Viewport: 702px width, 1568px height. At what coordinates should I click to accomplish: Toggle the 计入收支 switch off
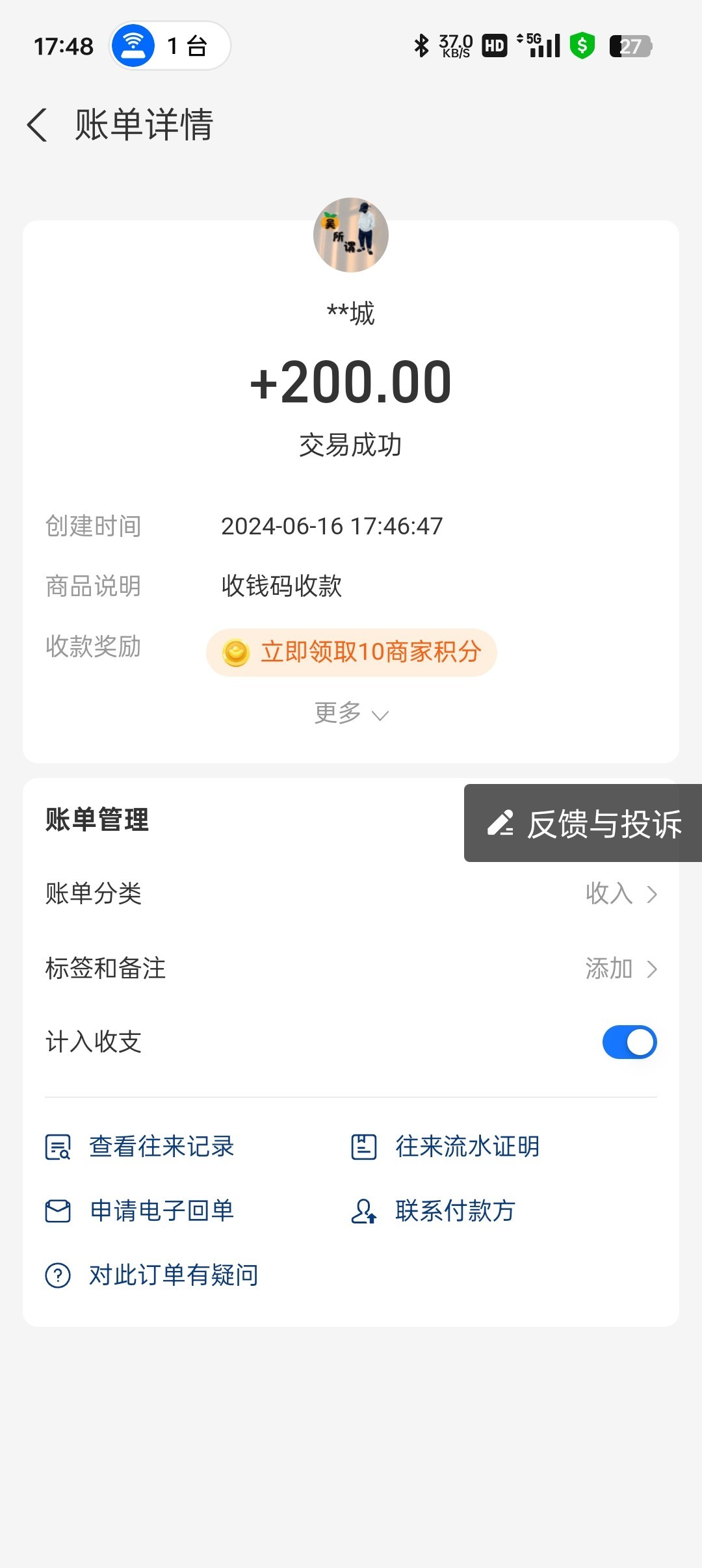[629, 1042]
